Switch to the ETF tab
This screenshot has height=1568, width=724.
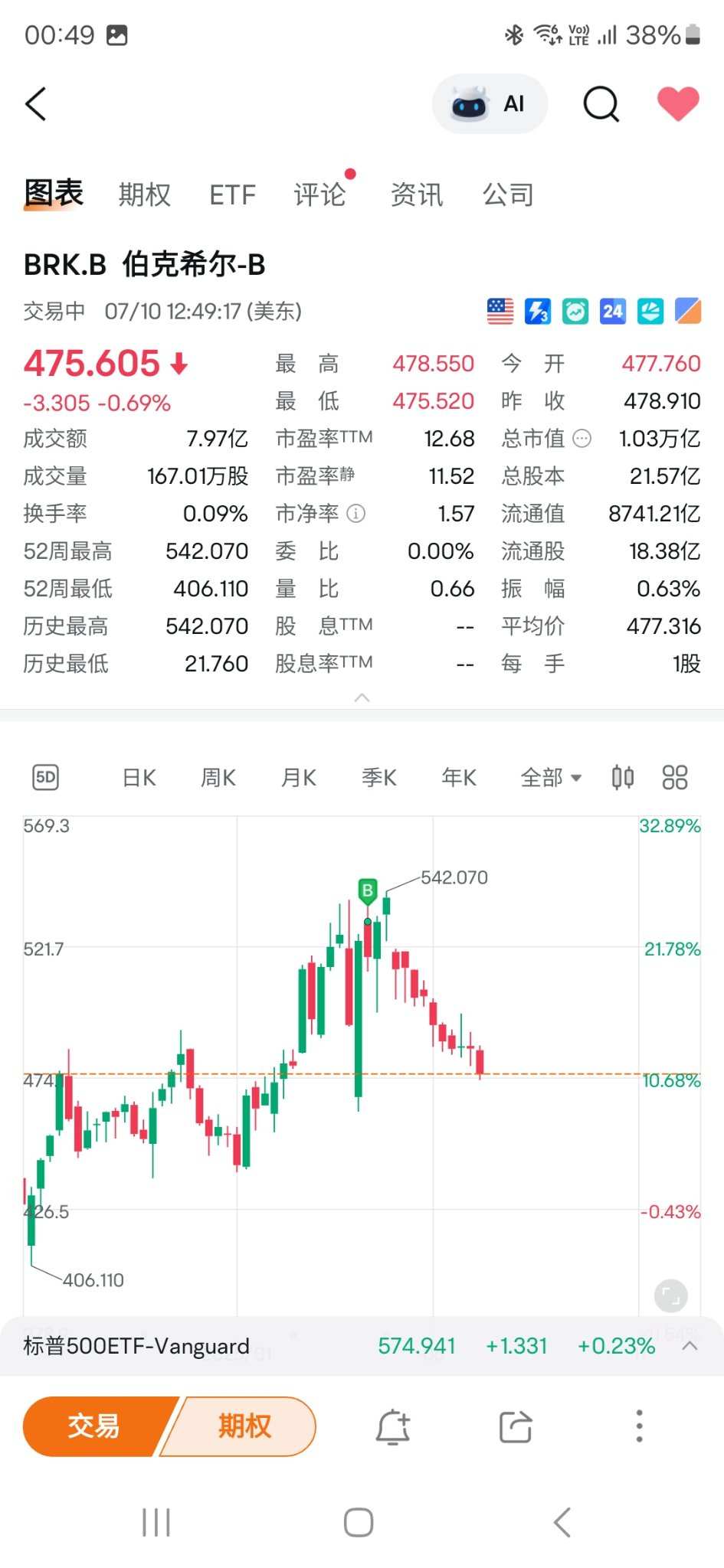pos(232,194)
